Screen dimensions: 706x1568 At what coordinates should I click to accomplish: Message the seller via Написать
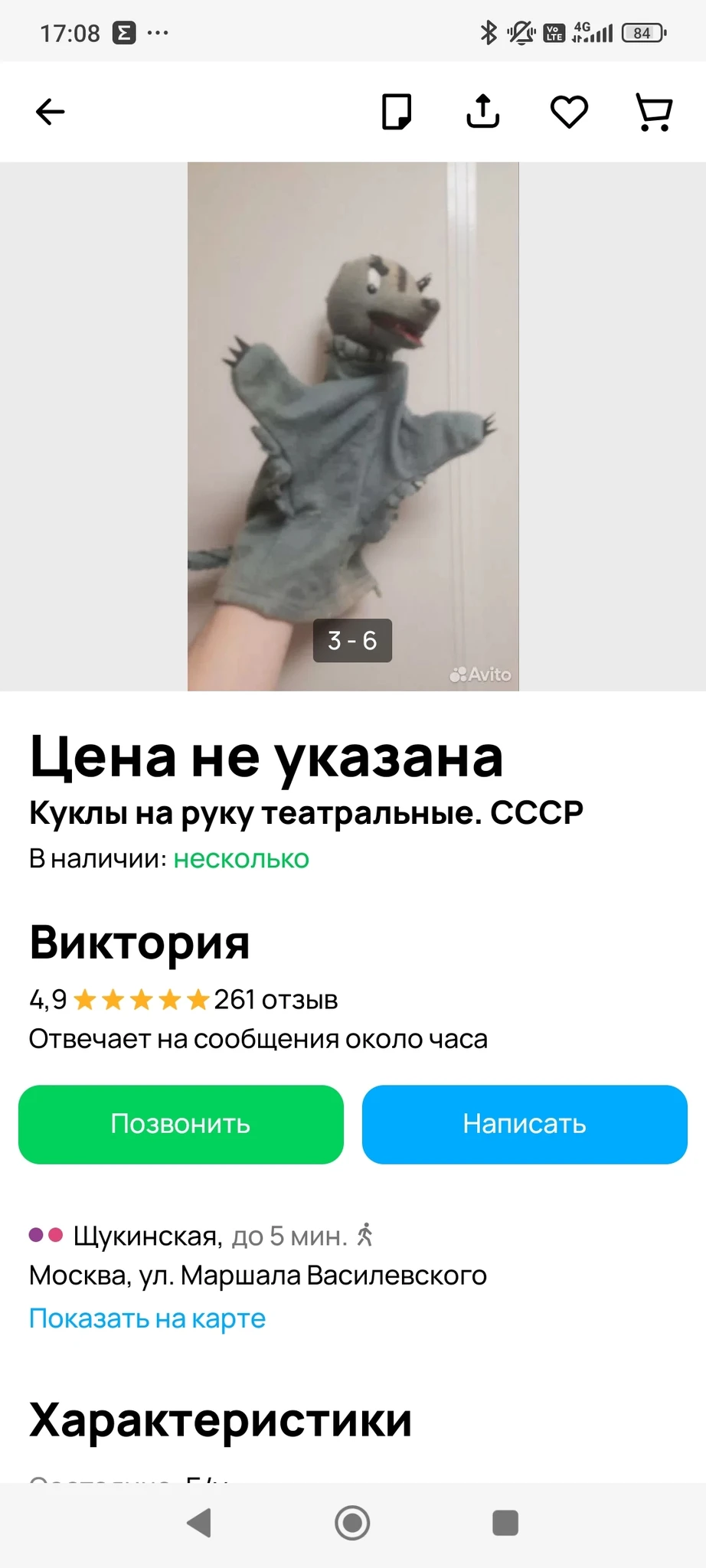click(525, 1124)
